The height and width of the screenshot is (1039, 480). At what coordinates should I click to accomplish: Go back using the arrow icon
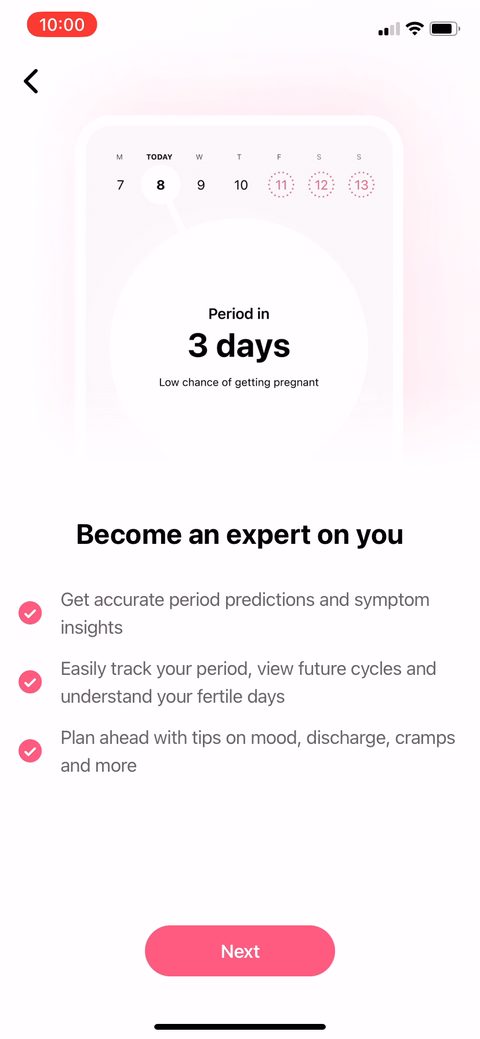coord(31,81)
